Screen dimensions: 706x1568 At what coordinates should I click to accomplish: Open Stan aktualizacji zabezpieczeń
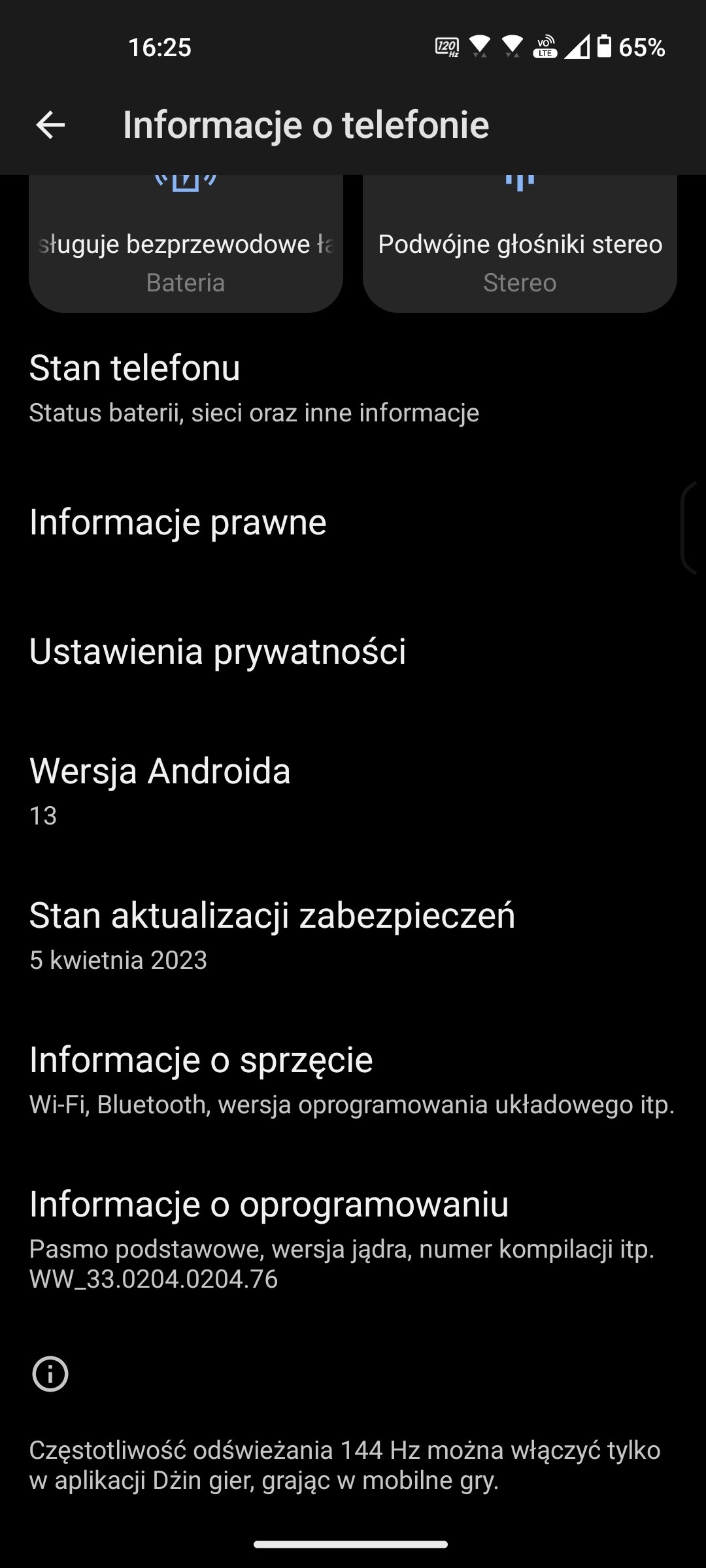point(353,936)
